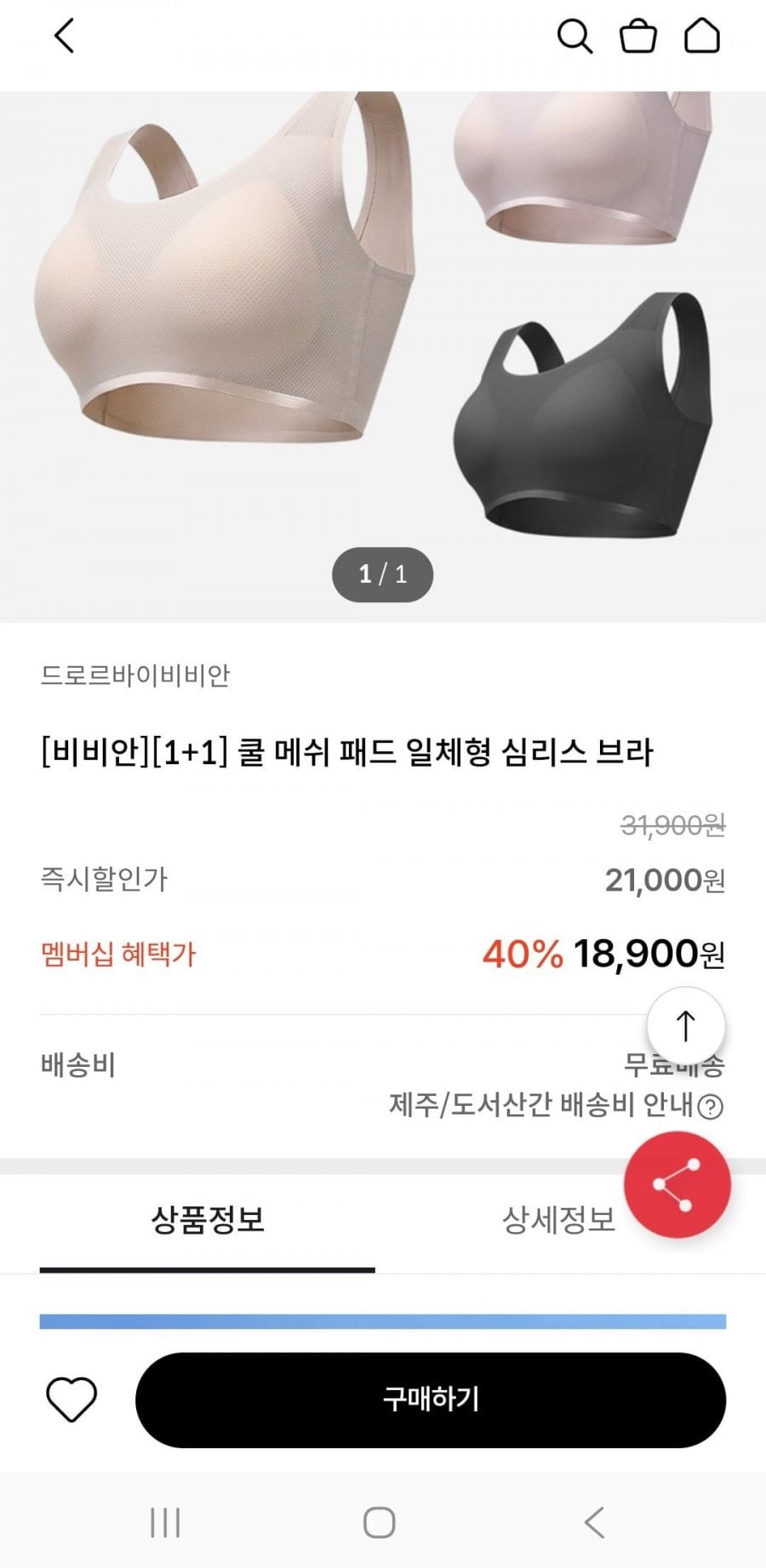Go to the system home screen

[380, 1522]
